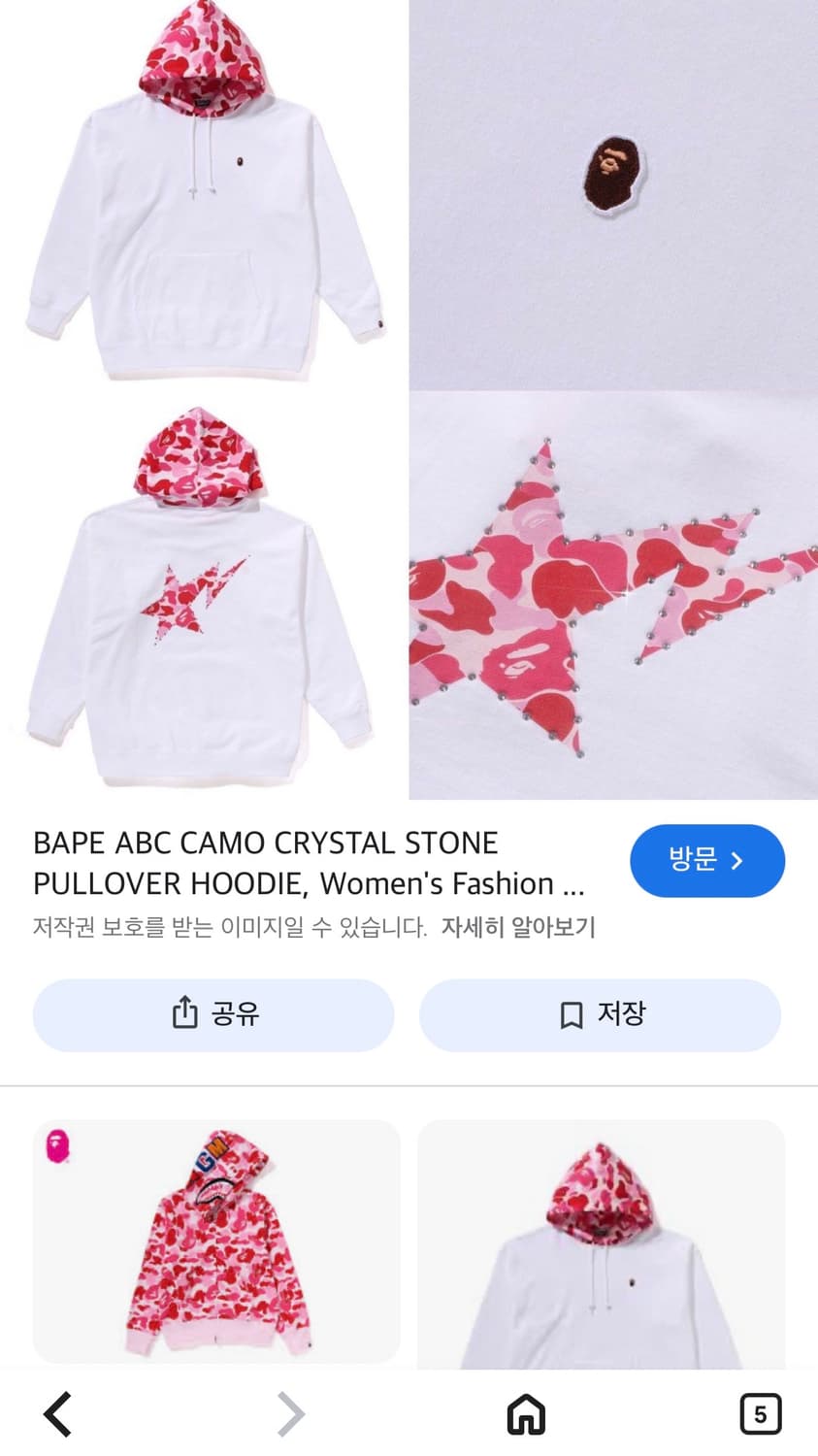Select the home icon in bottom bar
This screenshot has height=1456, width=818.
[525, 1414]
